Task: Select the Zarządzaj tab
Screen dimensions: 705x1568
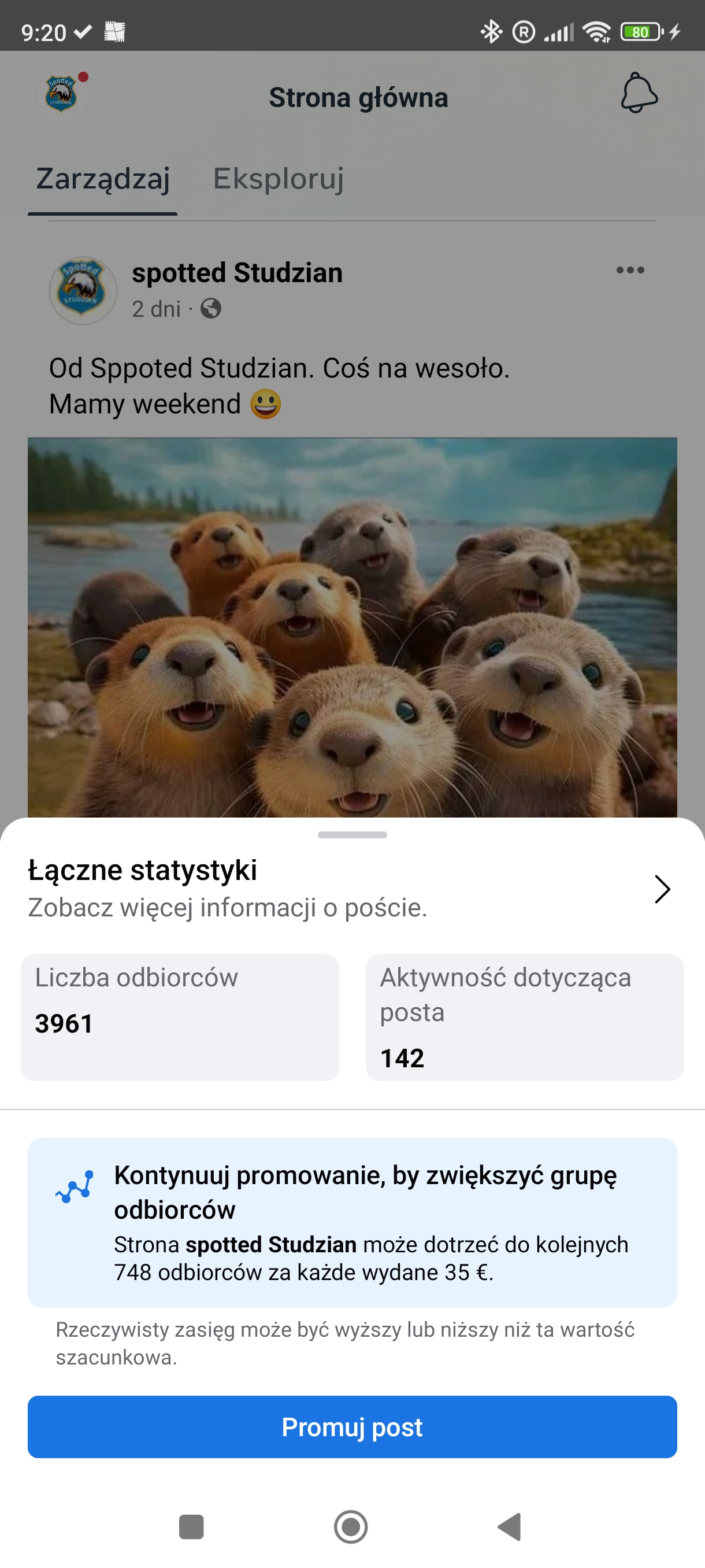Action: click(103, 179)
